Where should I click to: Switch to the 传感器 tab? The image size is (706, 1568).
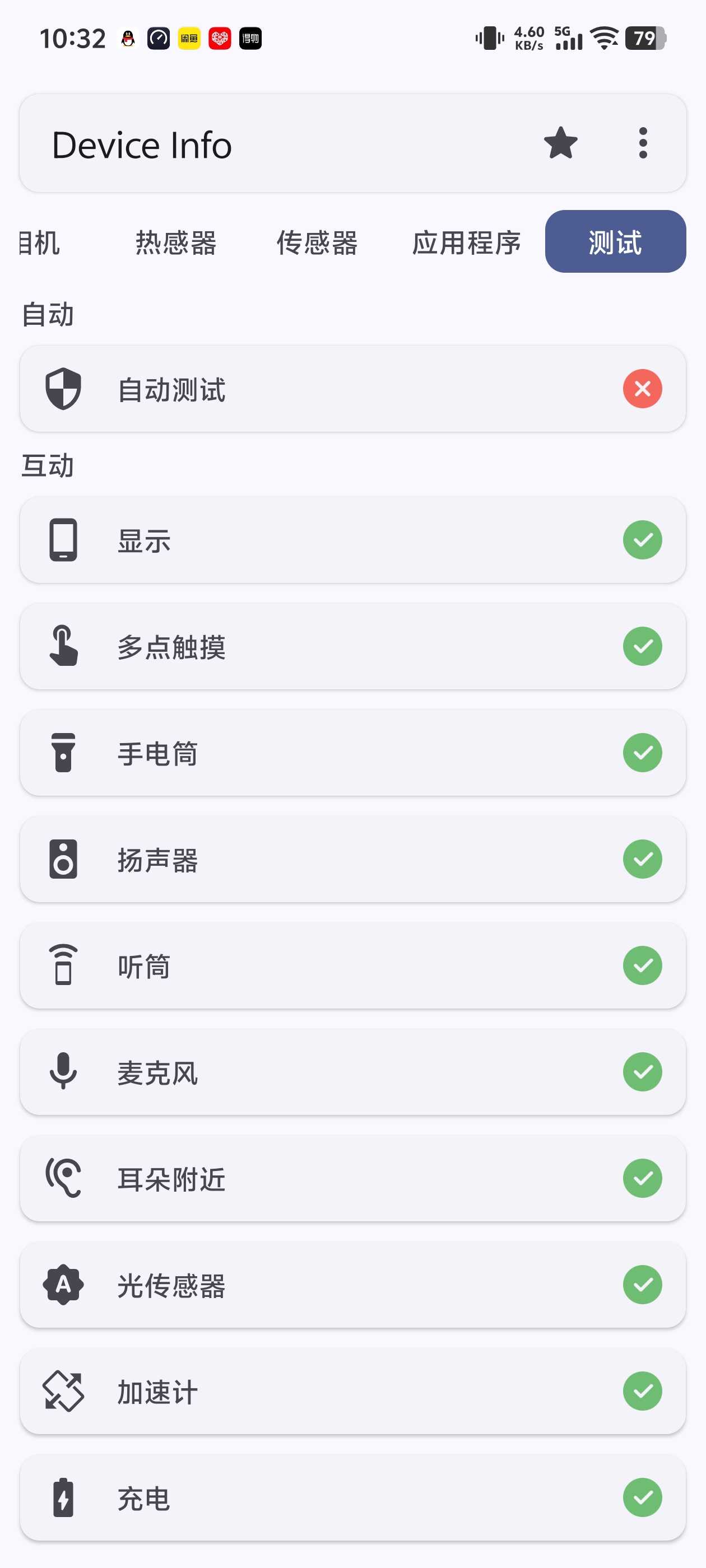317,242
